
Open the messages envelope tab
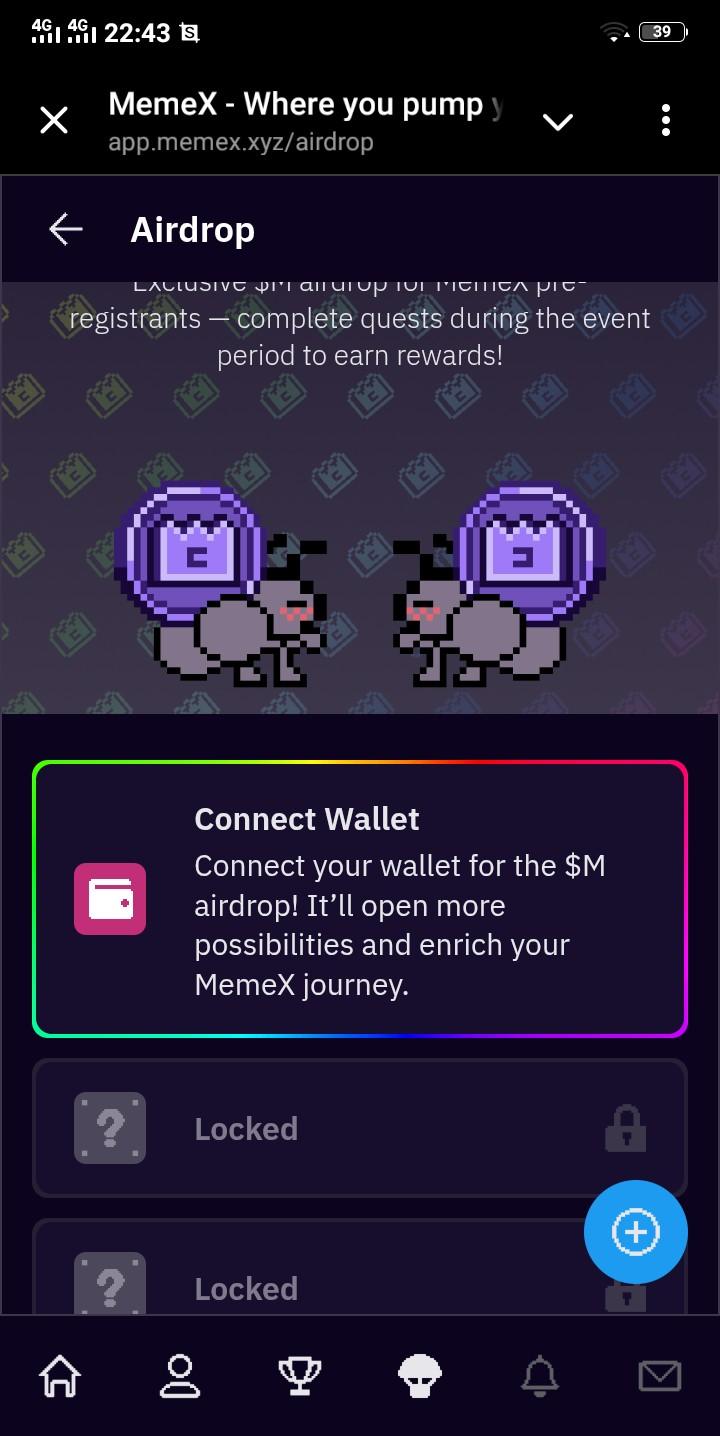click(x=659, y=1377)
